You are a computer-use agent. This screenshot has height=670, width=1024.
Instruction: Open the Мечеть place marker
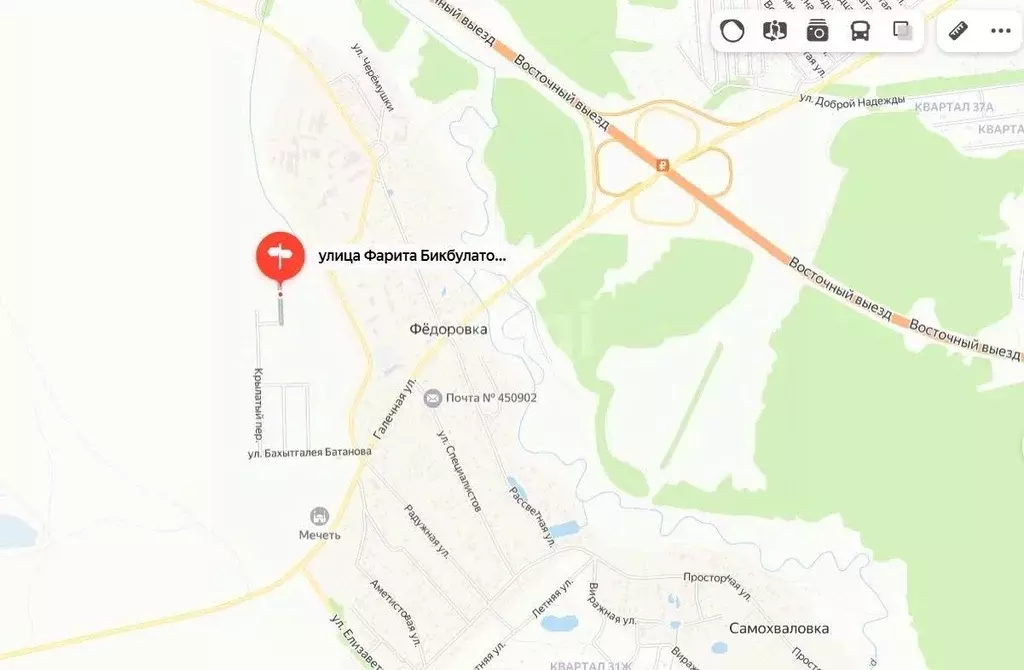pos(320,516)
